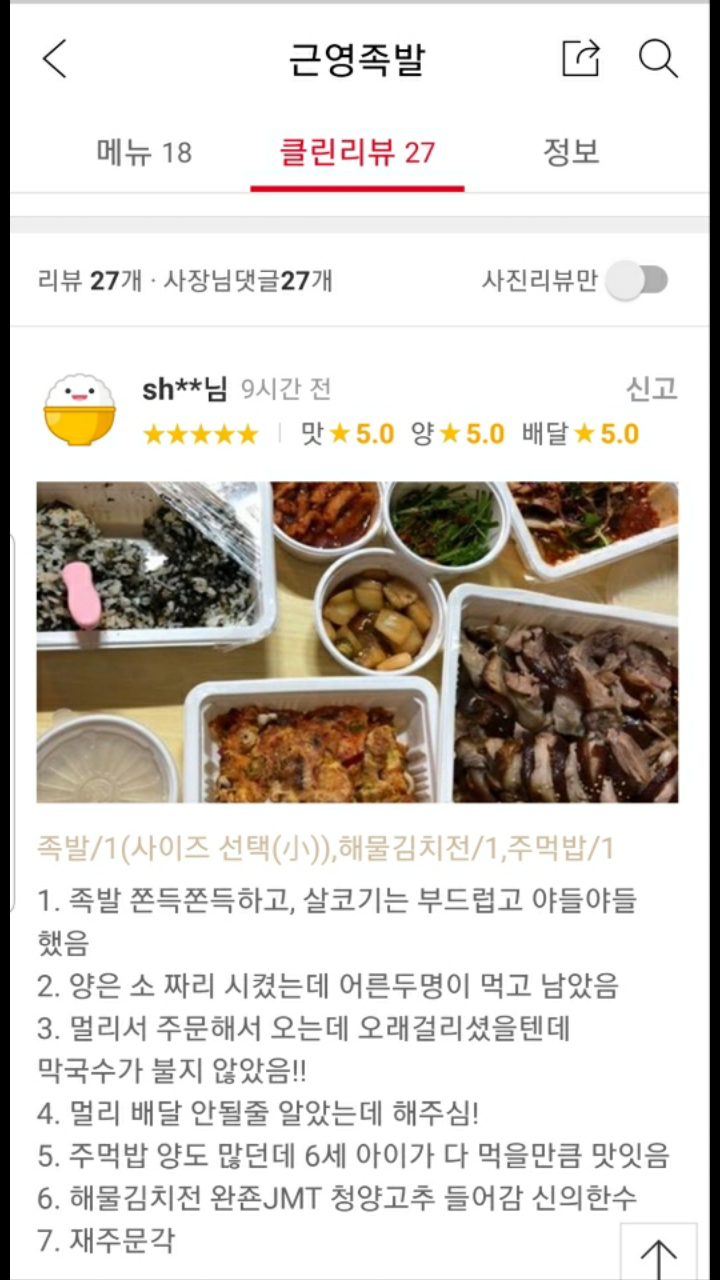Open the review food photo by sh**
This screenshot has height=1280, width=720.
click(357, 642)
